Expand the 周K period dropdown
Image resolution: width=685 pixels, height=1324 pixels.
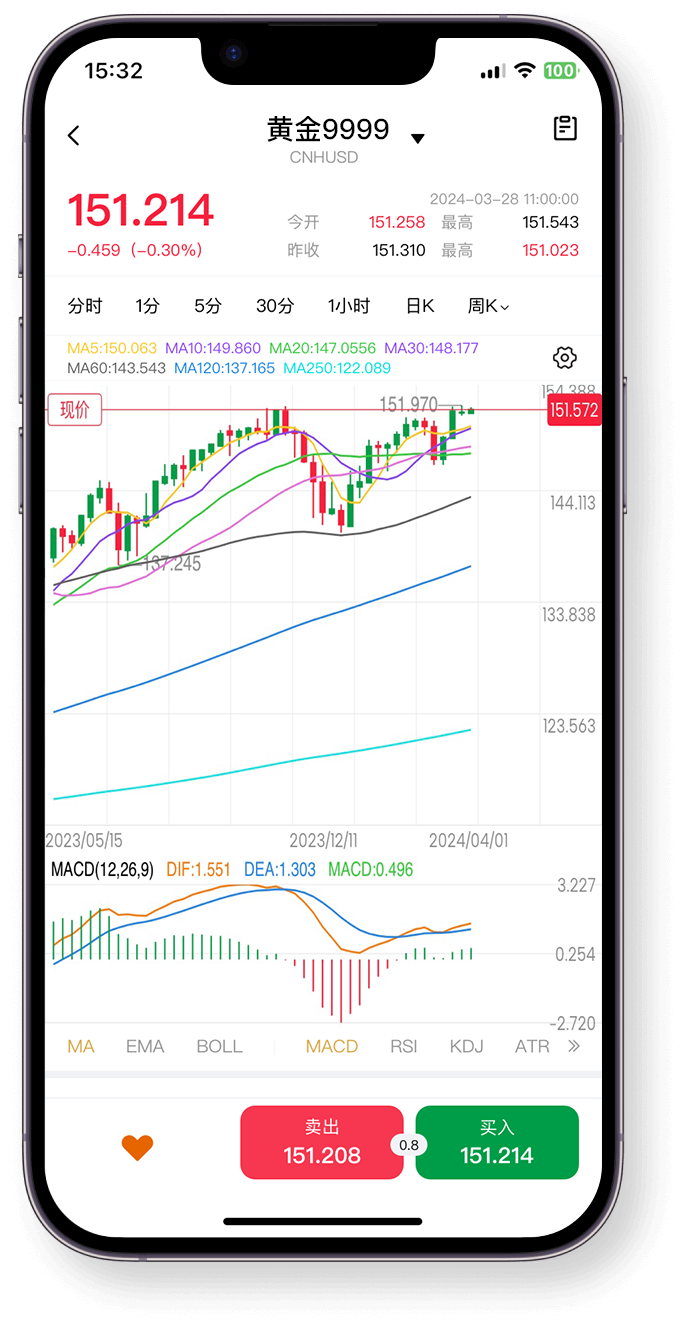click(x=489, y=306)
